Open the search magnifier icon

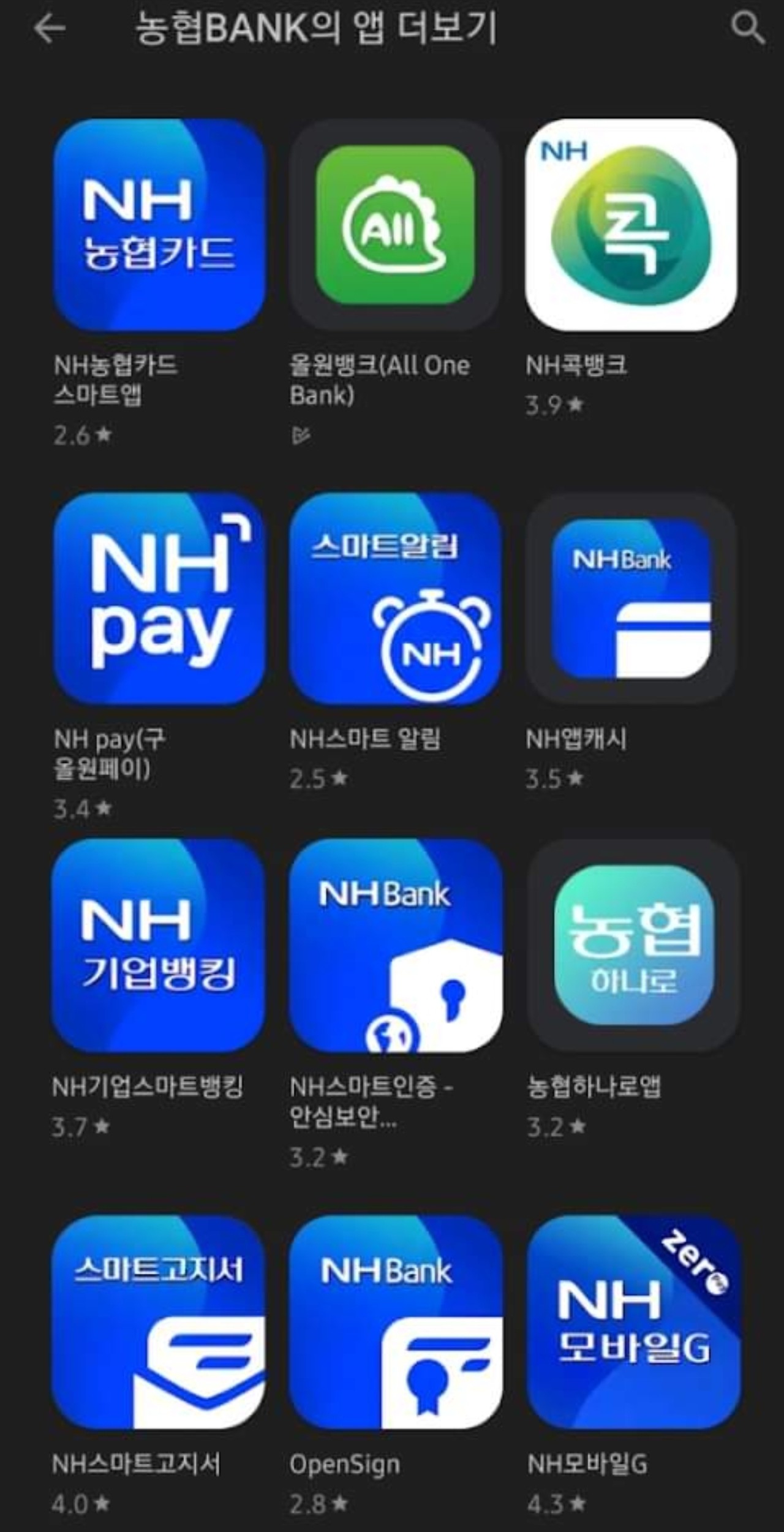[x=747, y=29]
